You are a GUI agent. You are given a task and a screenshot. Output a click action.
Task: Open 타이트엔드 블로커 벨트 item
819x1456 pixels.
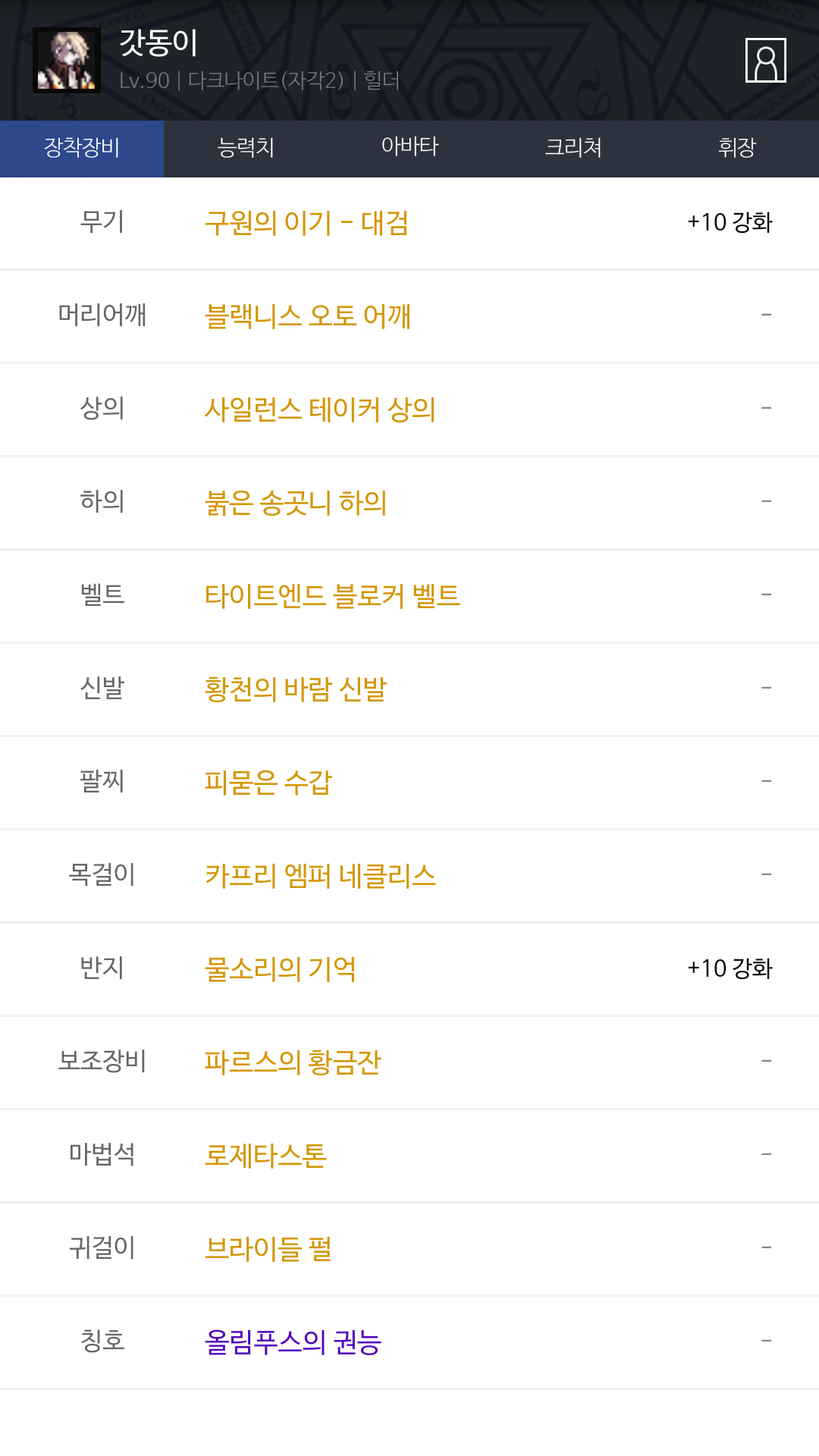[332, 596]
